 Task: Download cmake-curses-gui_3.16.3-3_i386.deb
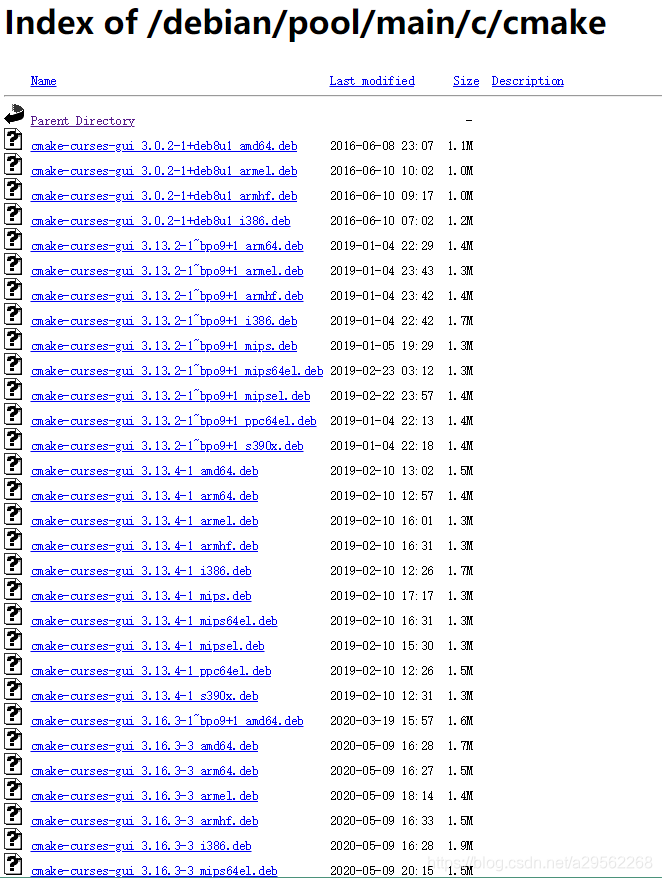[x=141, y=846]
